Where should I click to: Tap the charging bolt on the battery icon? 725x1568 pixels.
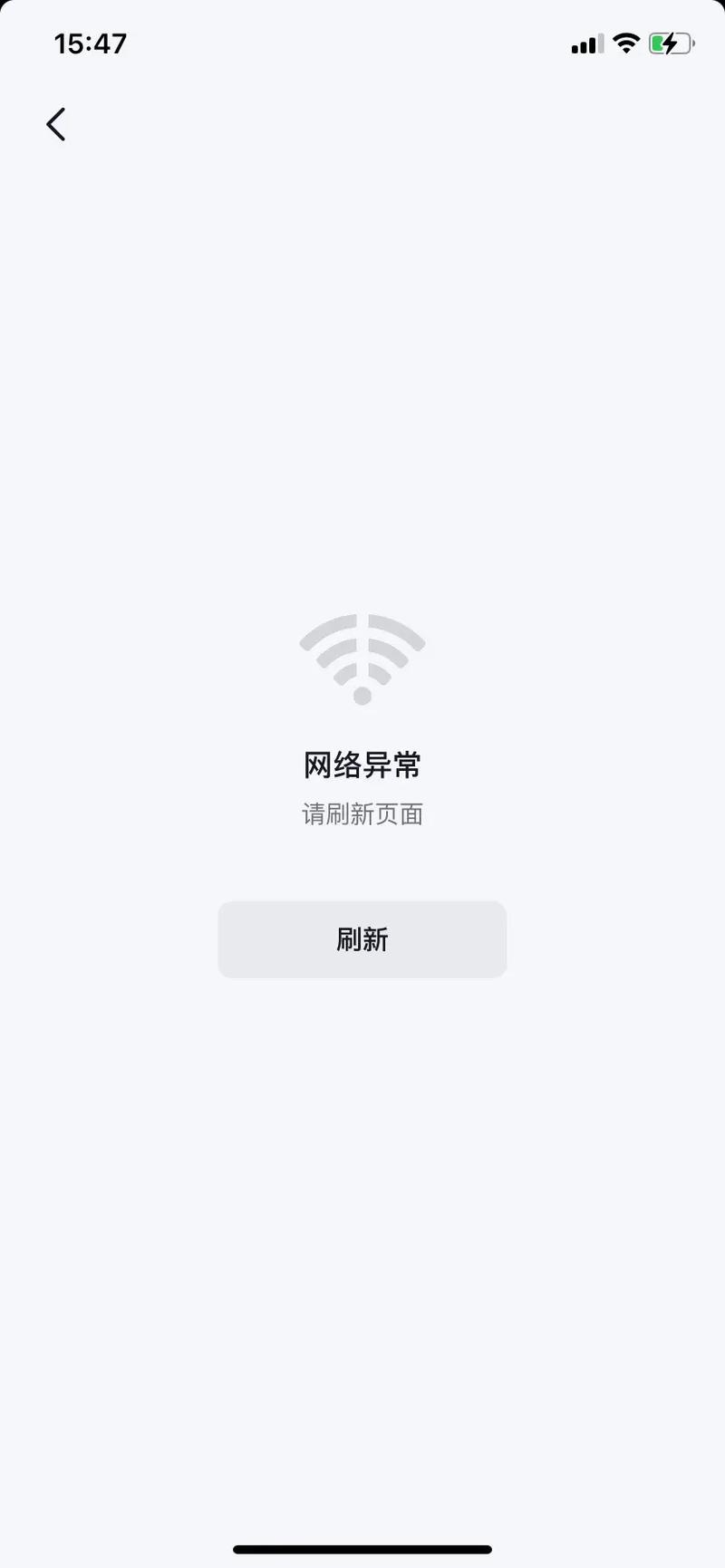click(x=669, y=42)
